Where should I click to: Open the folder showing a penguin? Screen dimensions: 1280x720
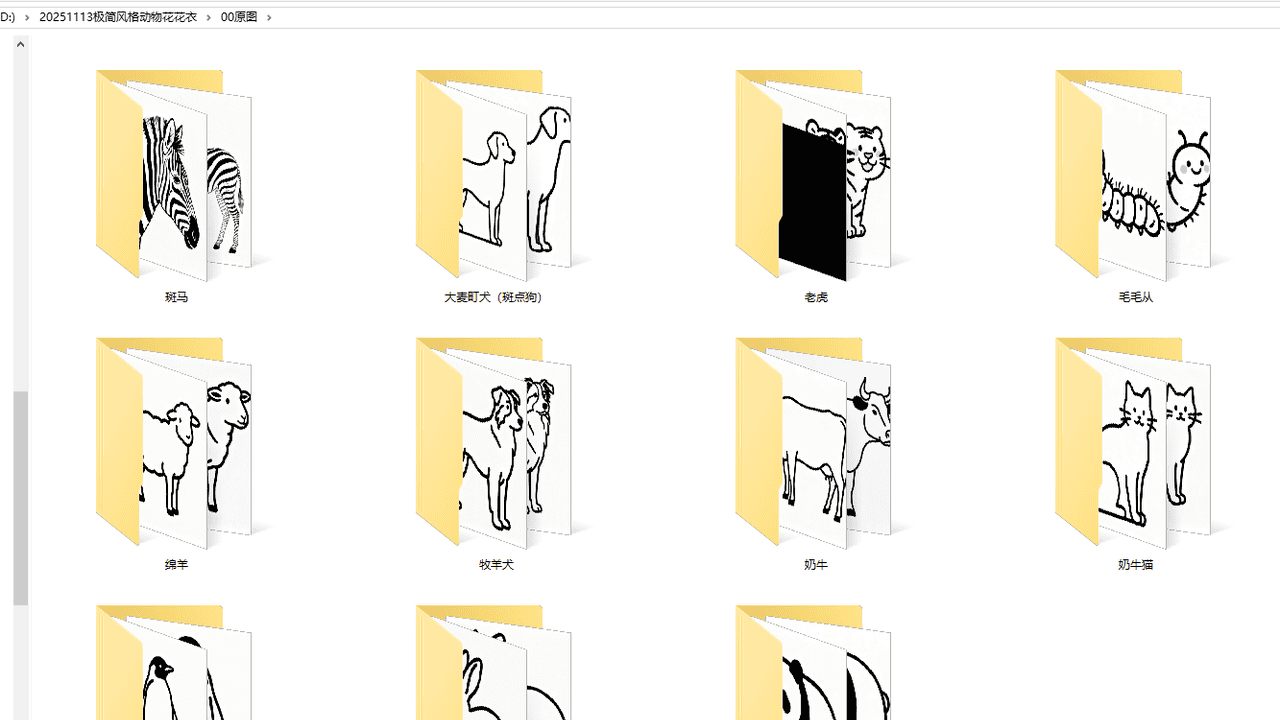[176, 670]
